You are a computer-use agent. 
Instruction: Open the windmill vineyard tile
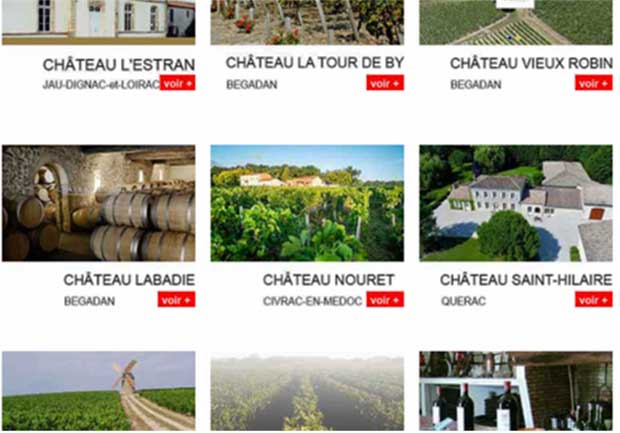click(98, 391)
